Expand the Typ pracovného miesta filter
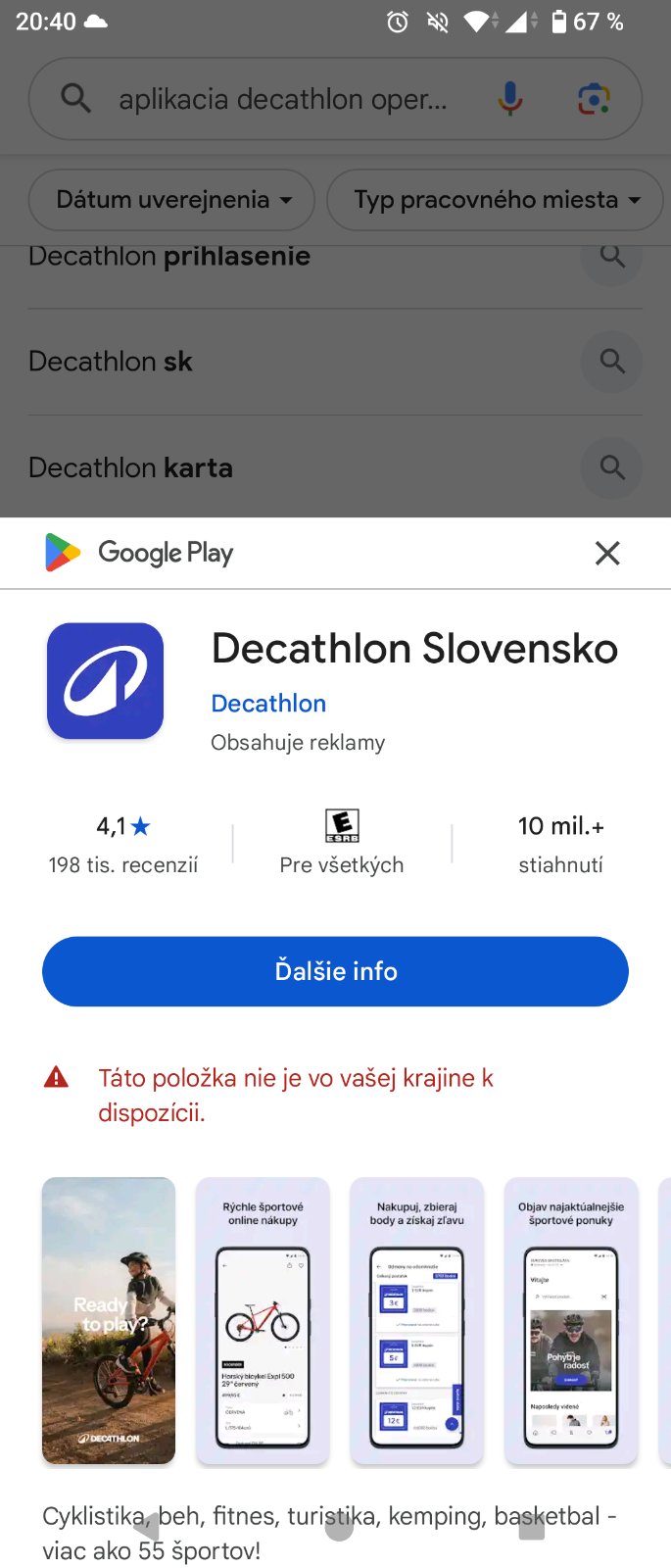Screen dimensions: 671x1568 [496, 200]
